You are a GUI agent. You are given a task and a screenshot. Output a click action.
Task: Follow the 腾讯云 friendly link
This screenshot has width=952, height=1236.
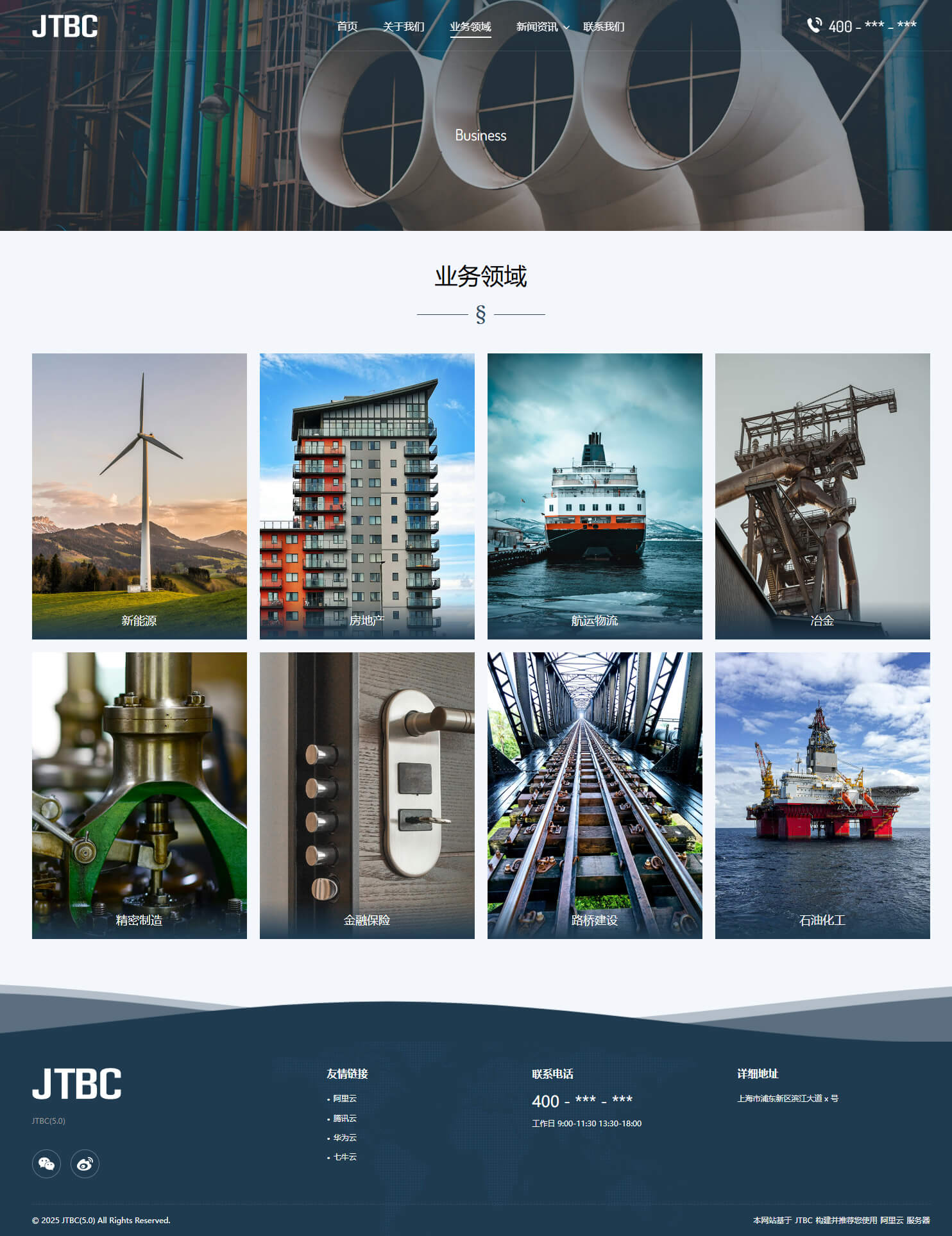(344, 1118)
